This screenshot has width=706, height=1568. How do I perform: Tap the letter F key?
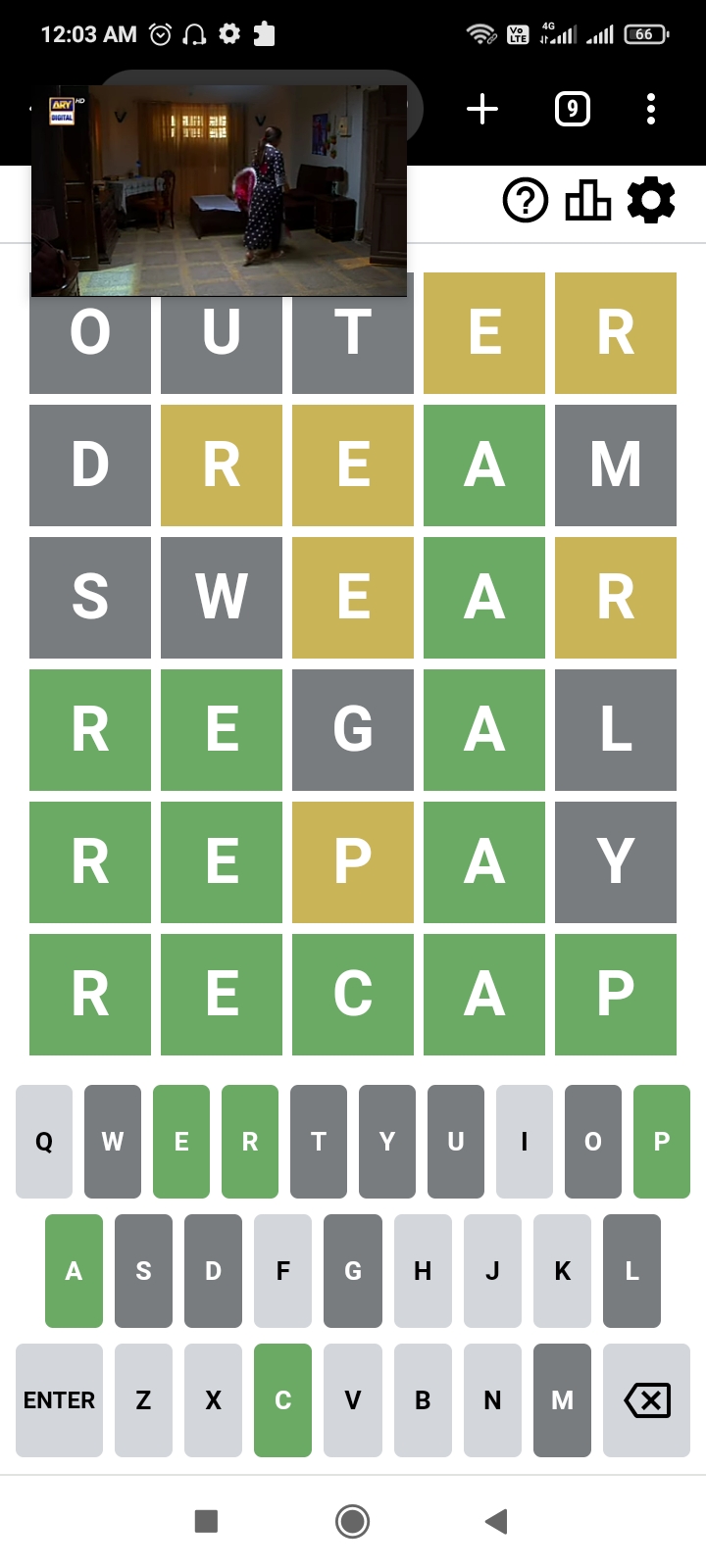point(282,1271)
